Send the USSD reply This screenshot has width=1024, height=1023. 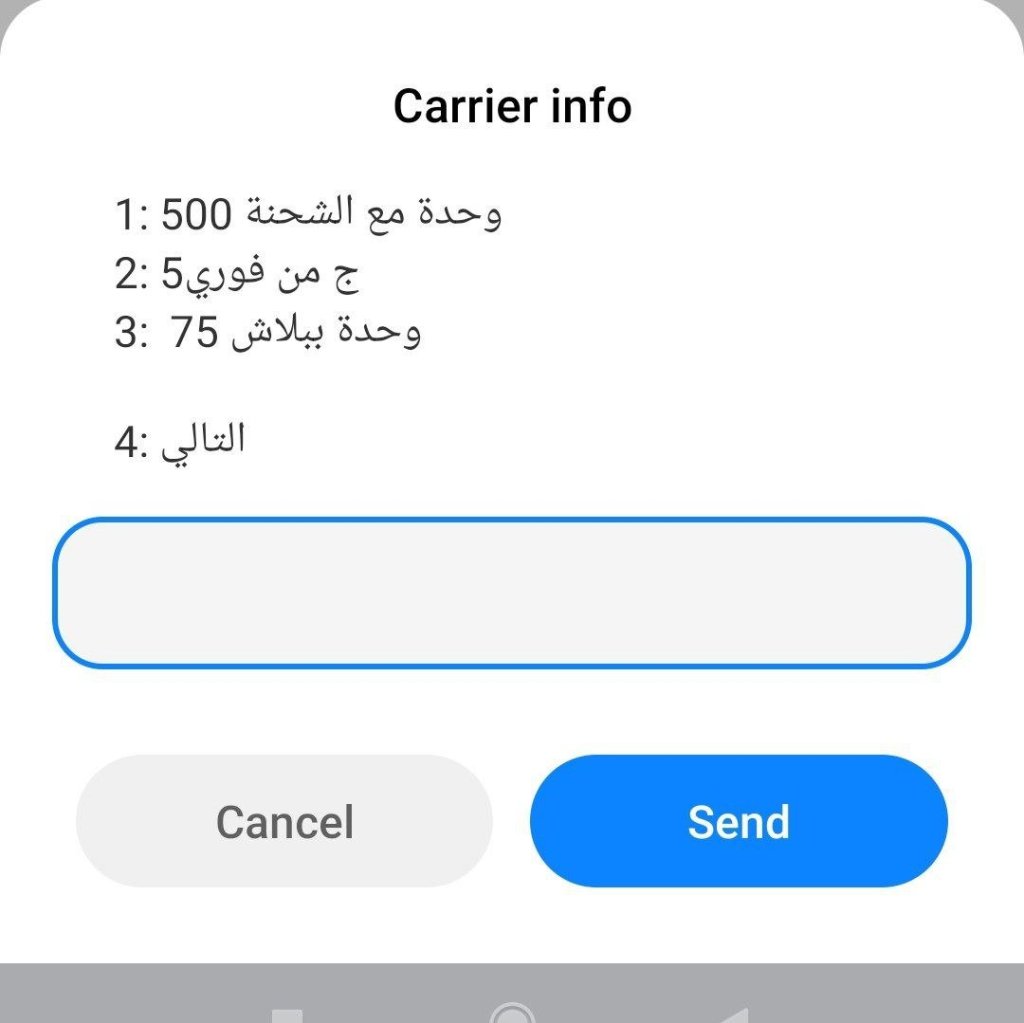(x=738, y=821)
